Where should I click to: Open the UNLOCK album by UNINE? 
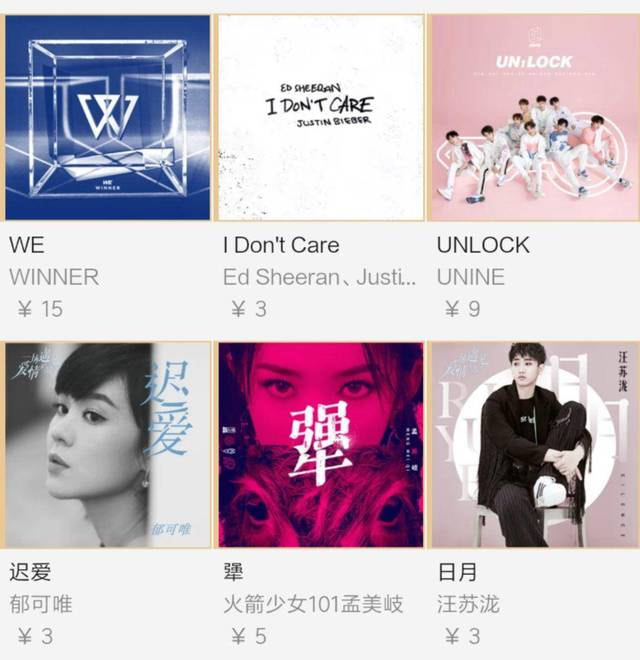pyautogui.click(x=533, y=118)
